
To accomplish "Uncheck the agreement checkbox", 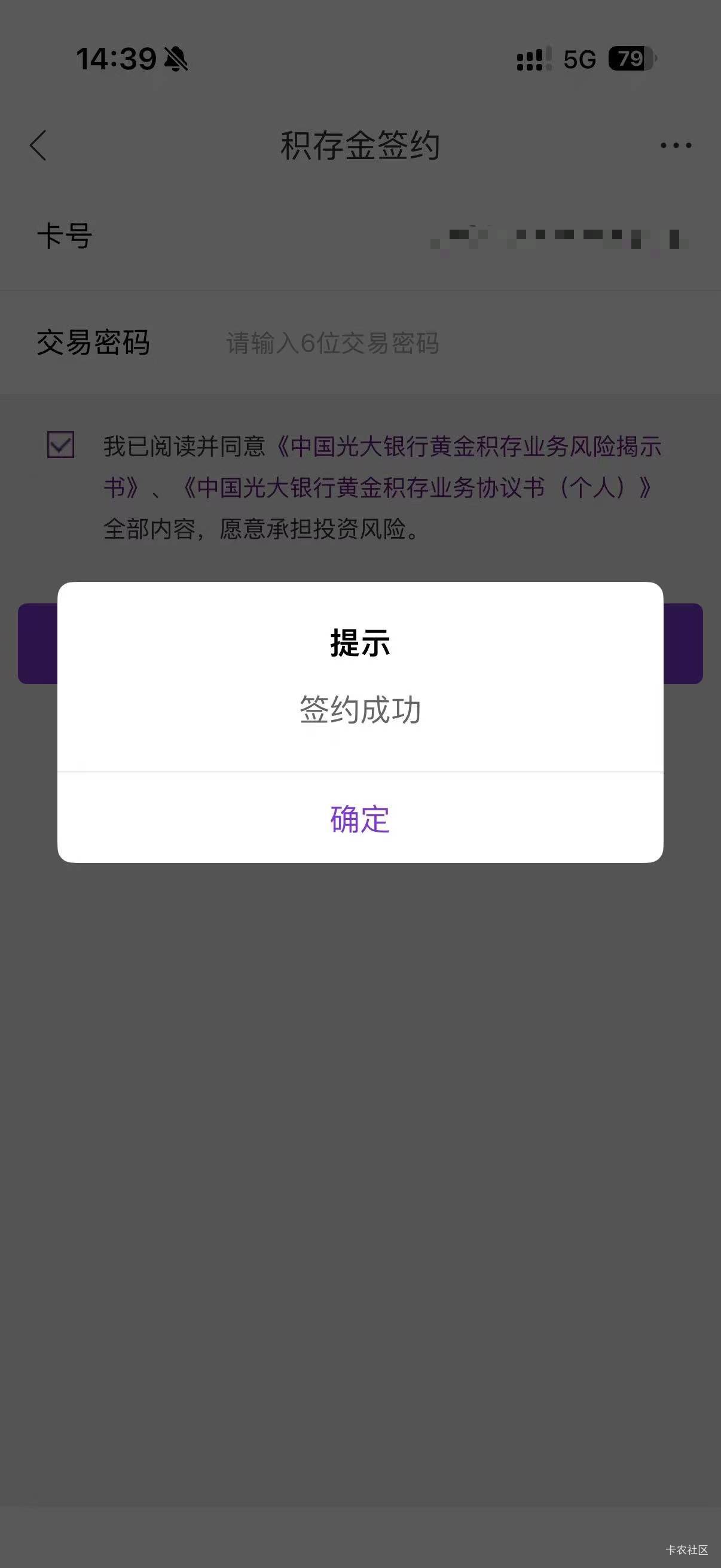I will coord(61,445).
